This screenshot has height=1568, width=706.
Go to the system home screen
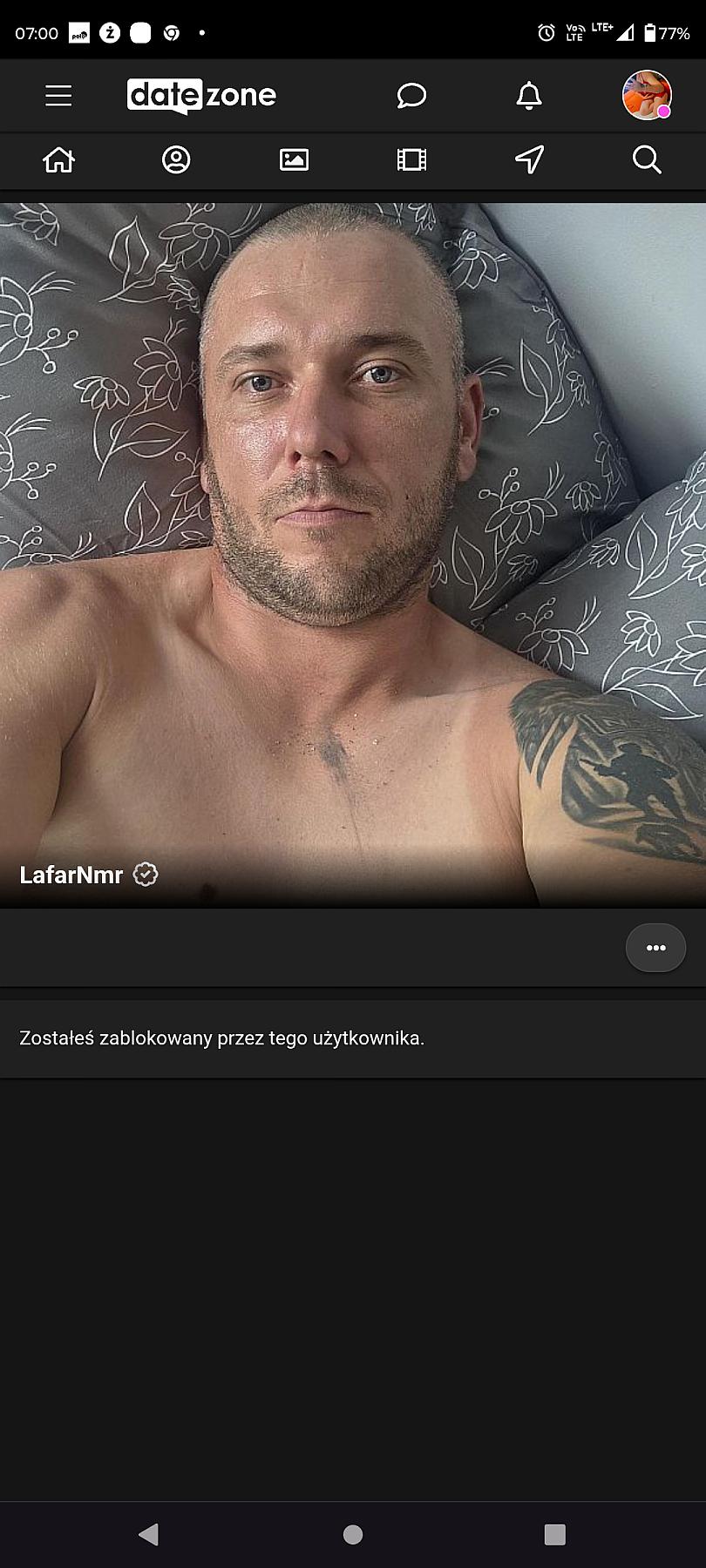pos(353,1534)
